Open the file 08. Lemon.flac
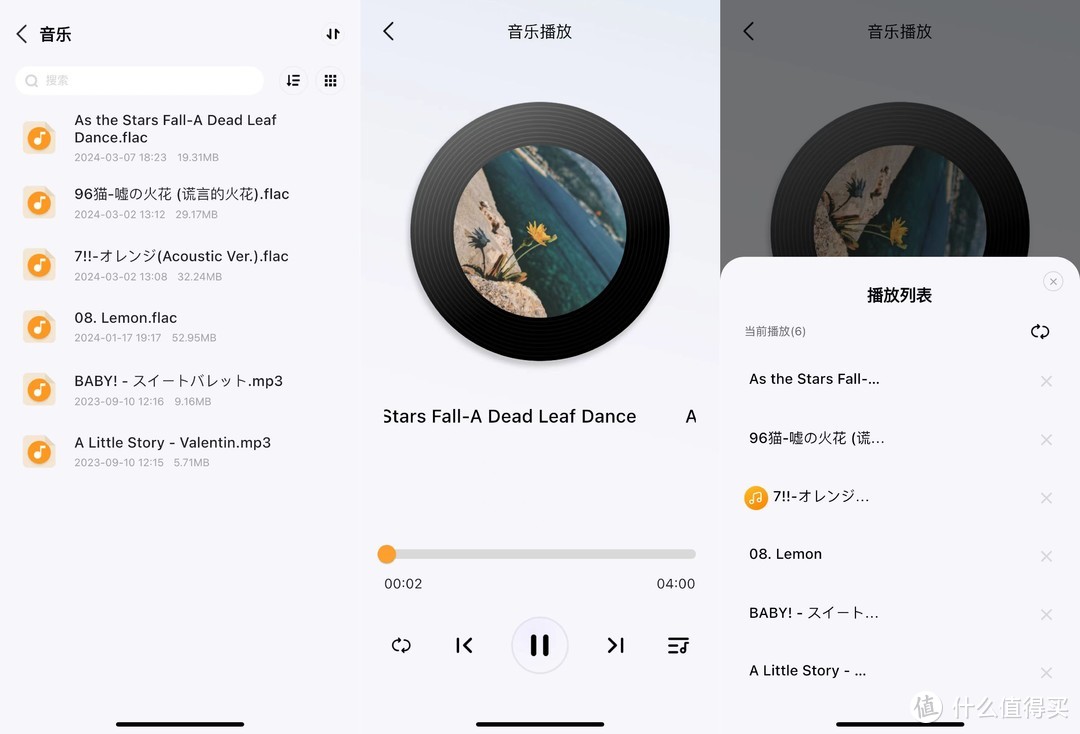 click(x=126, y=318)
